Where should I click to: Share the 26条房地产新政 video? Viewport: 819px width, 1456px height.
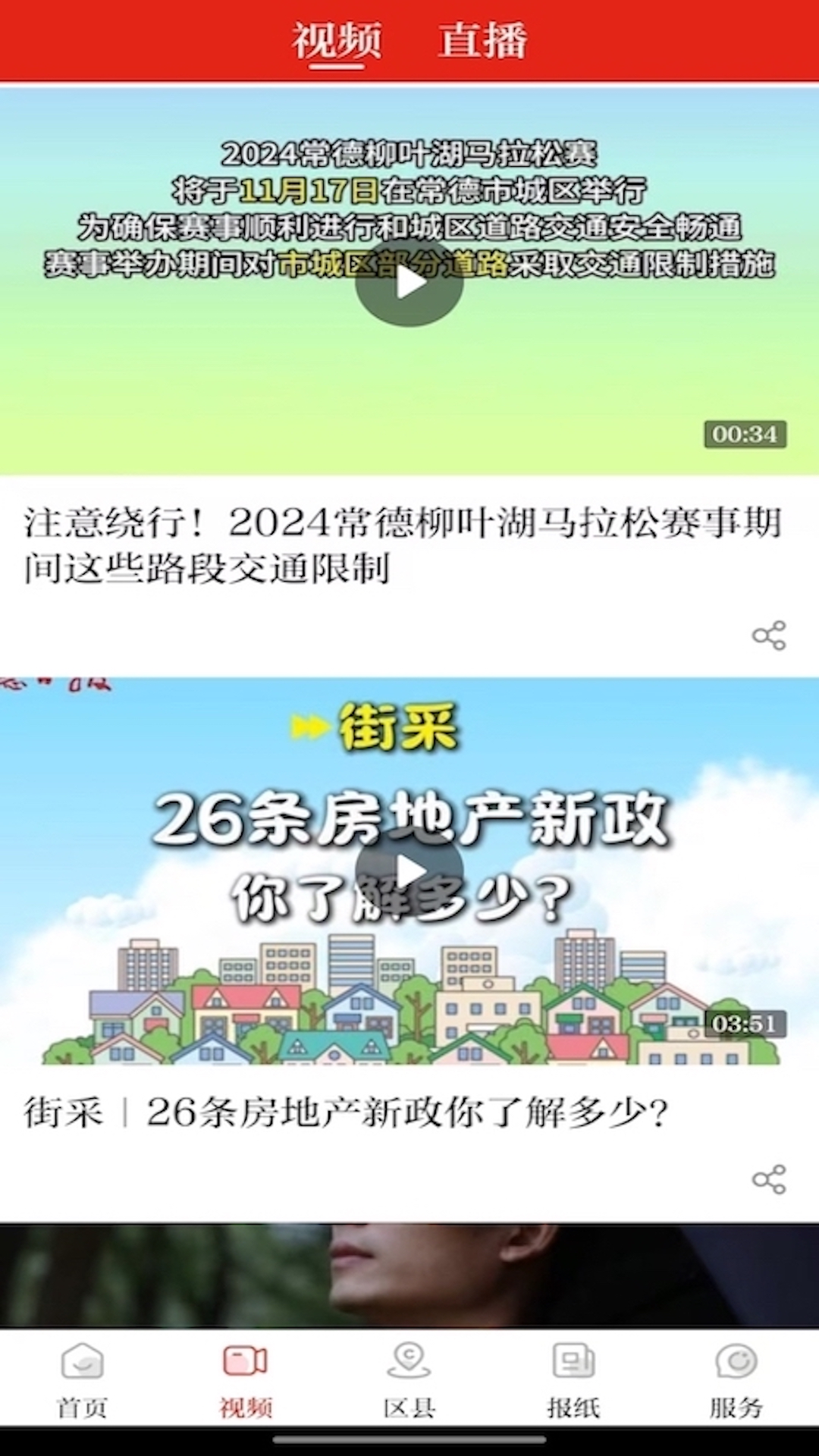point(769,1179)
